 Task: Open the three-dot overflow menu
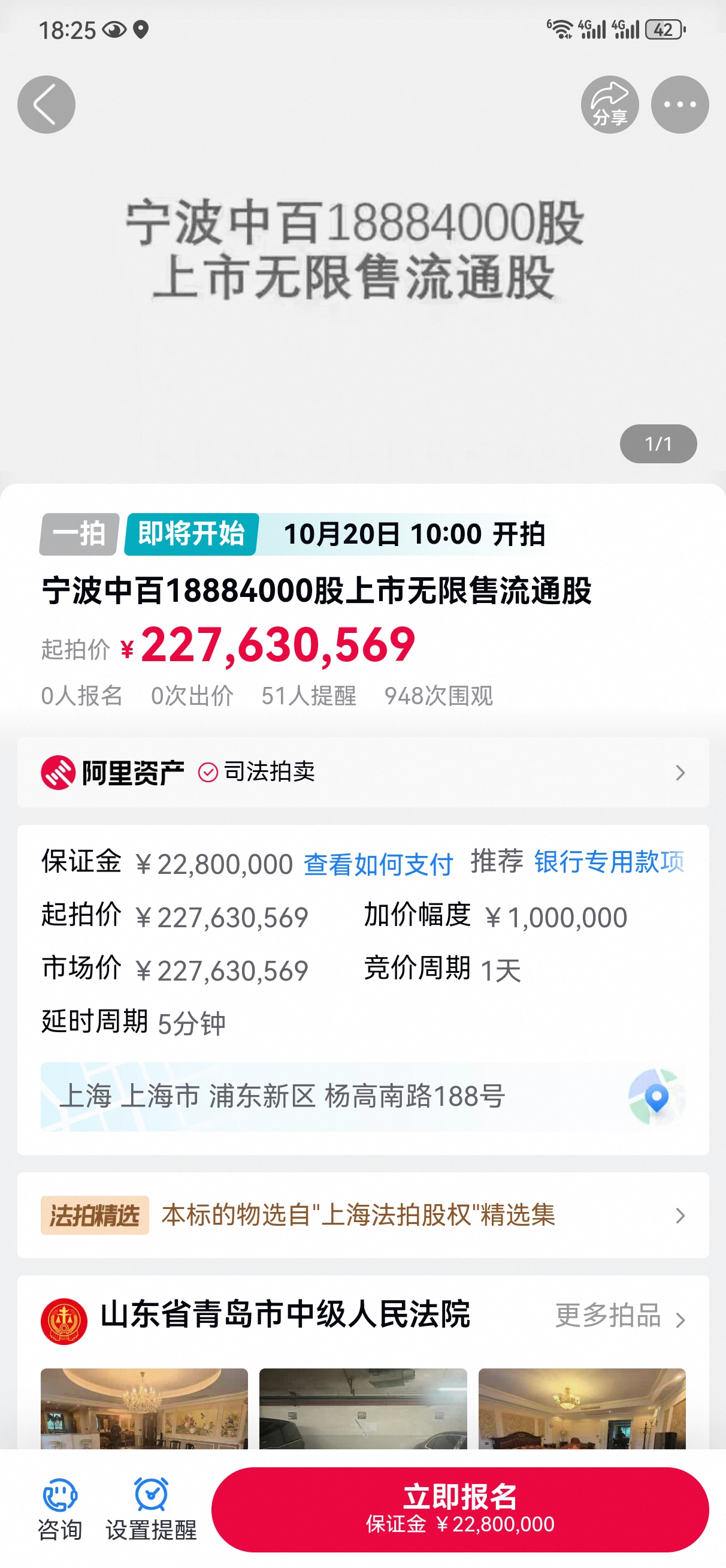point(680,105)
